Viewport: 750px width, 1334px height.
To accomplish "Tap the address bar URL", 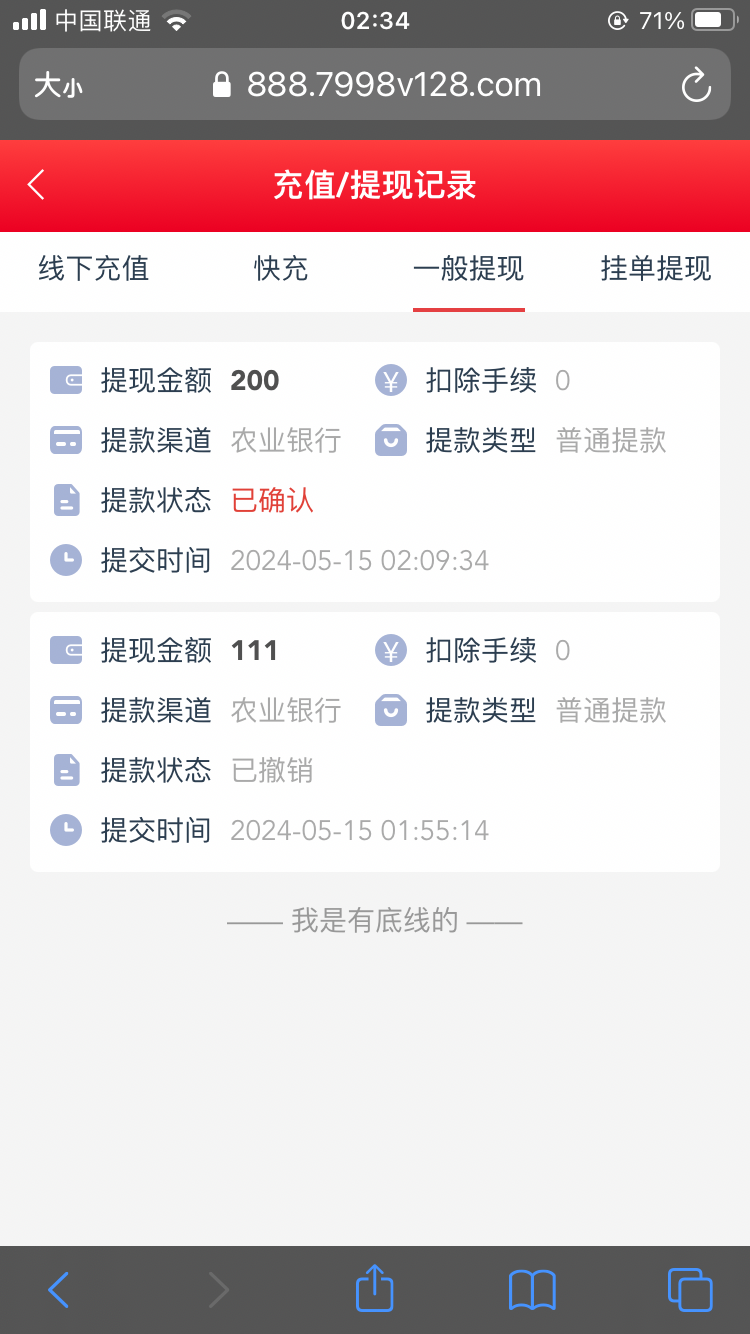I will tap(394, 85).
